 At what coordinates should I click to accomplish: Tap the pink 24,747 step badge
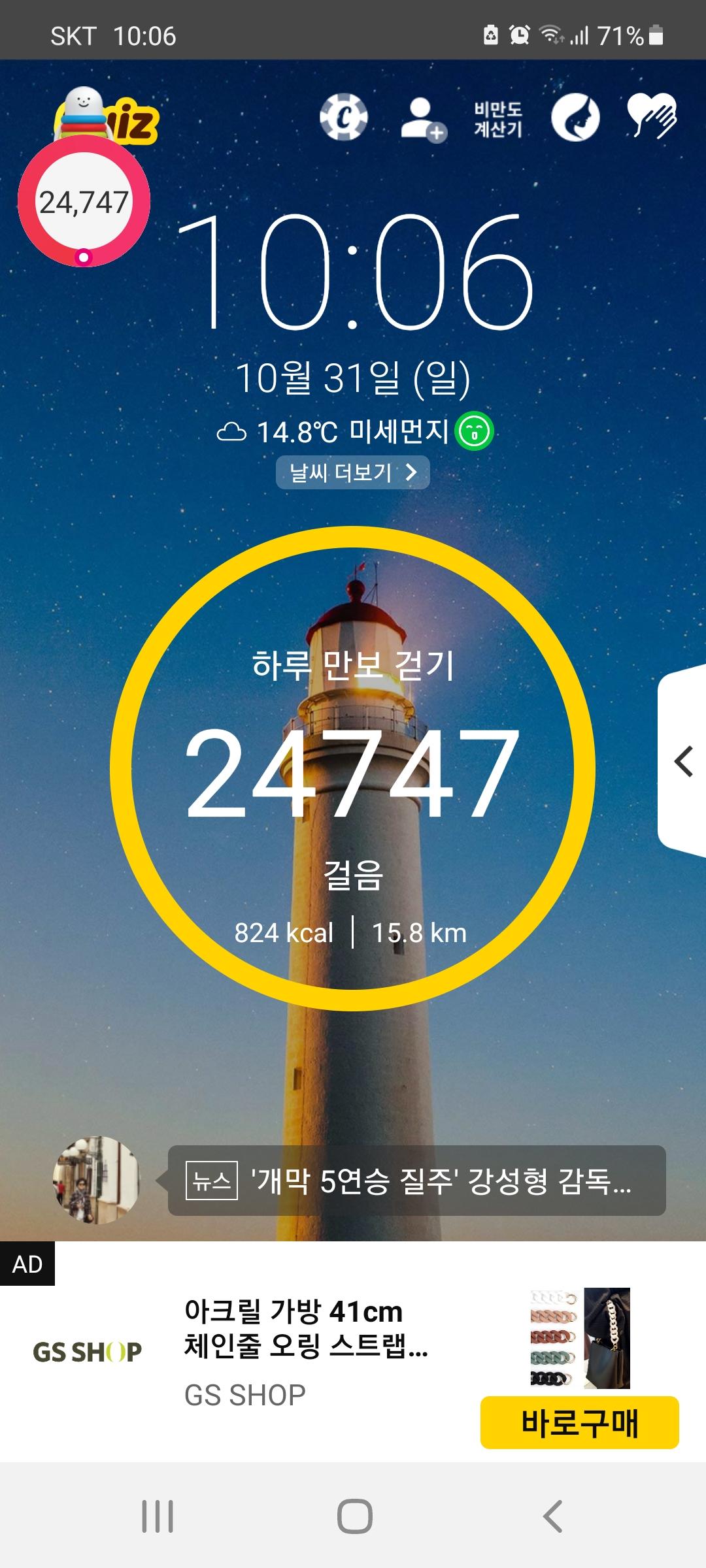[x=84, y=203]
